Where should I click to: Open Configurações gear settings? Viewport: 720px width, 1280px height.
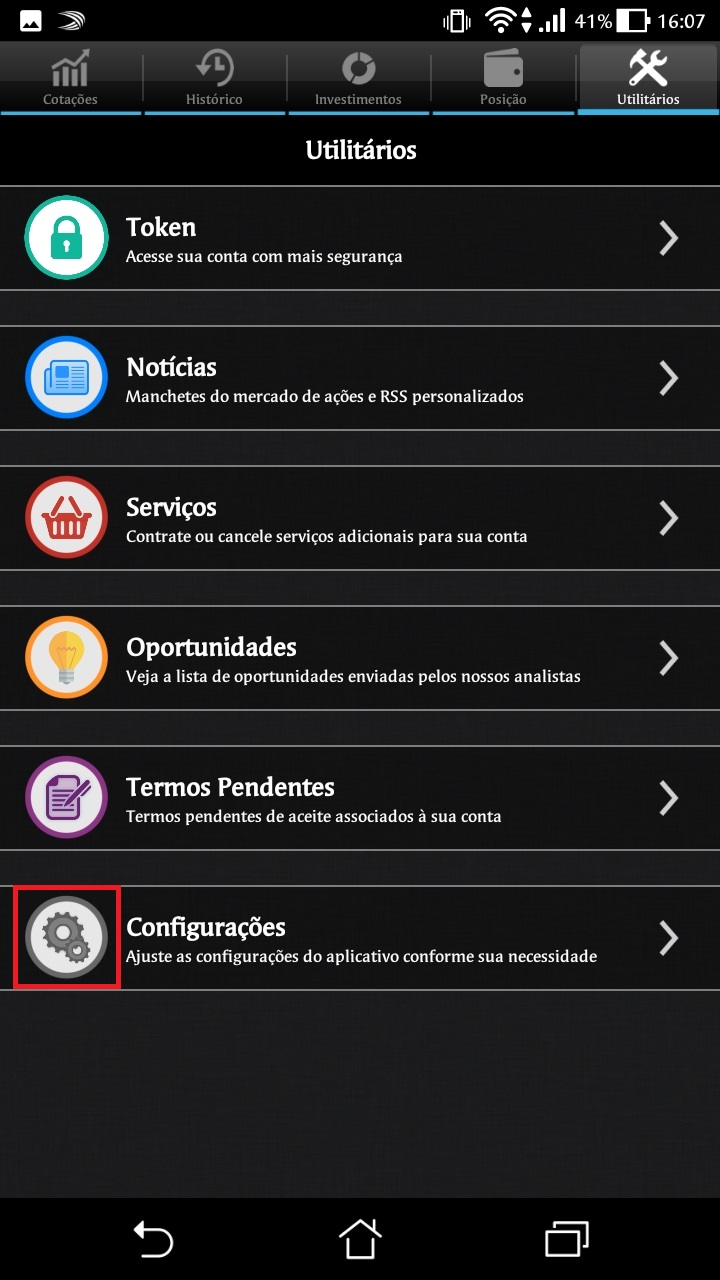pos(360,938)
